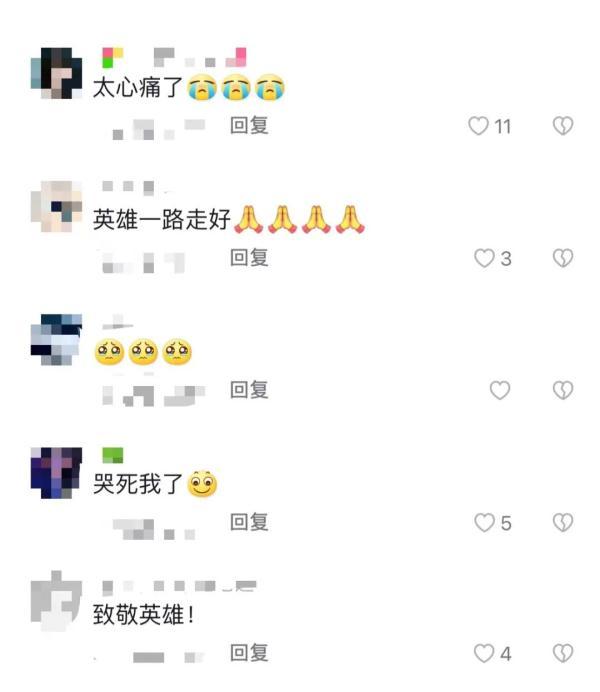
Task: Dislike the comment 哭死我了
Action: coord(563,522)
